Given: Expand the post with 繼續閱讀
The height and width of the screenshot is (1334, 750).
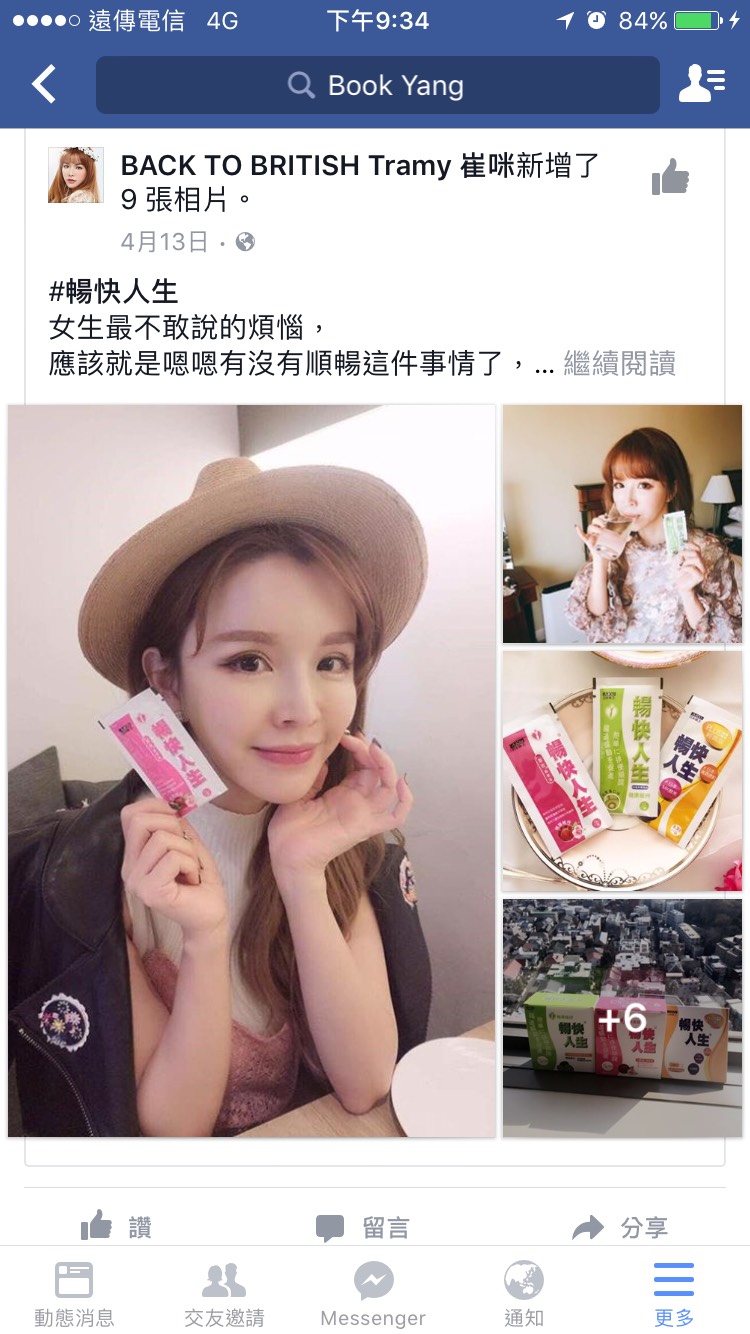Looking at the screenshot, I should pyautogui.click(x=619, y=363).
